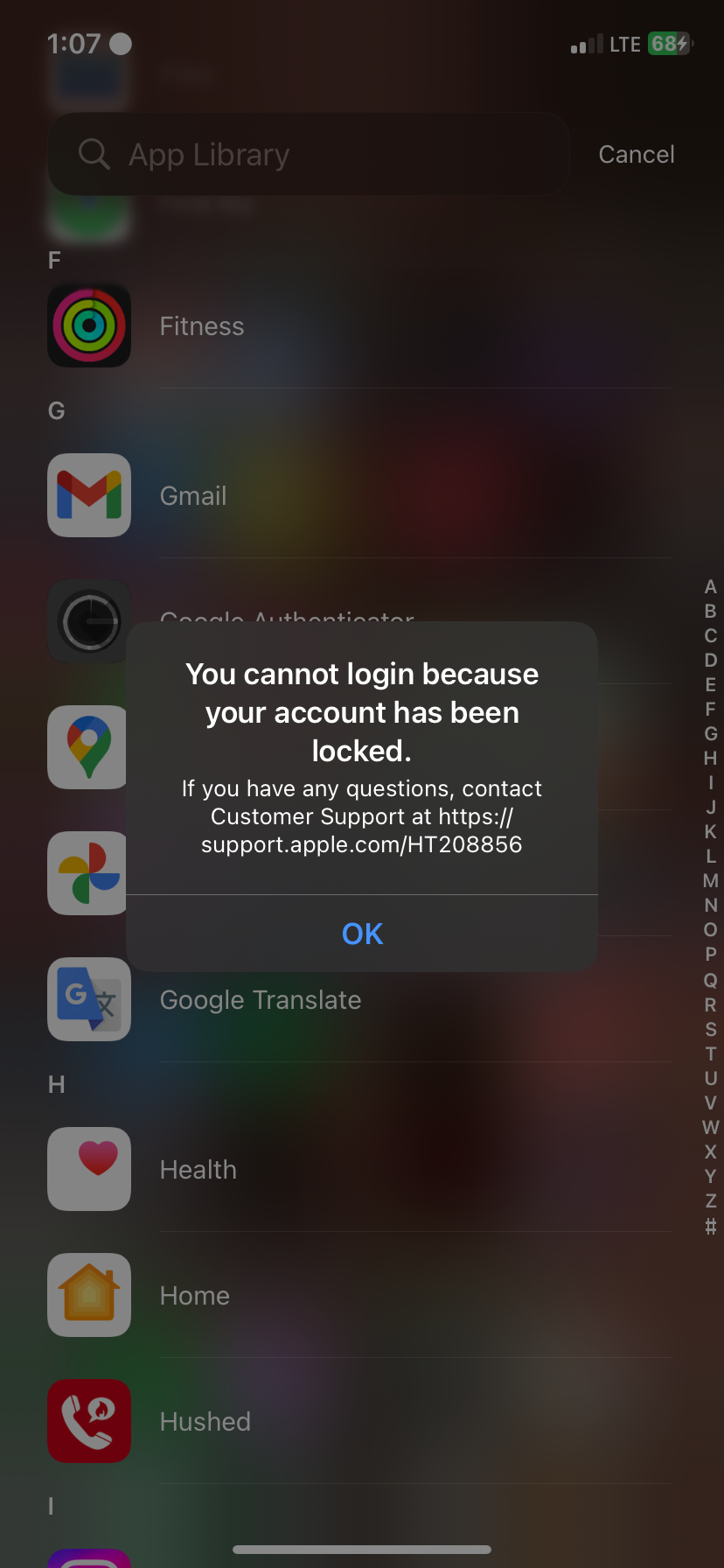This screenshot has height=1568, width=724.
Task: Launch Gmail from the list
Action: pos(89,495)
